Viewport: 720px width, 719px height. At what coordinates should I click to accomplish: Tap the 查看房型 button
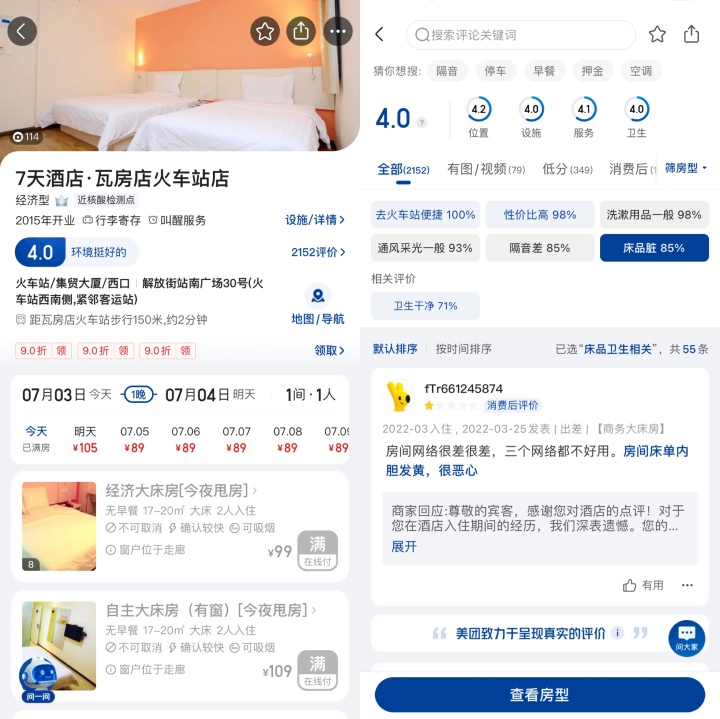(x=539, y=695)
